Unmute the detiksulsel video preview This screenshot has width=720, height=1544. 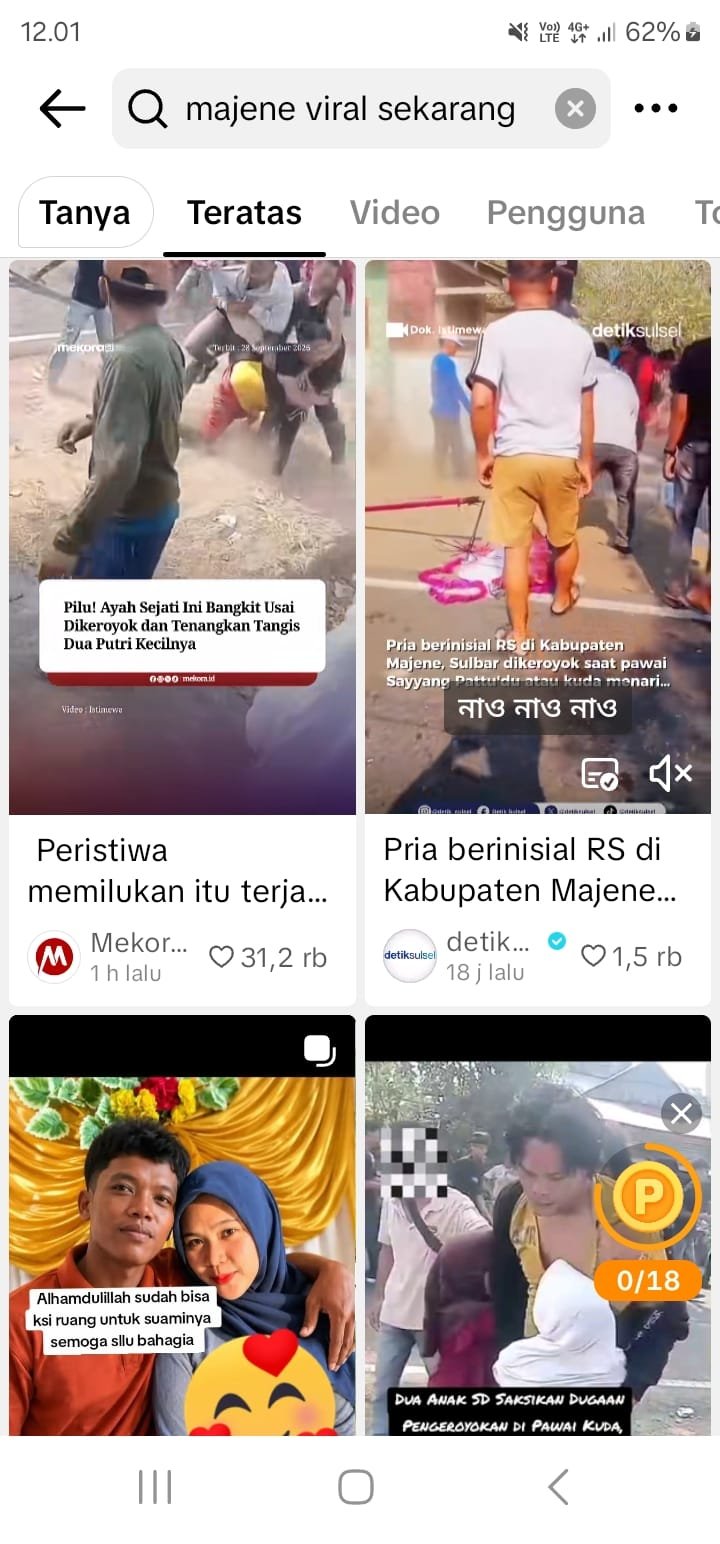[670, 772]
